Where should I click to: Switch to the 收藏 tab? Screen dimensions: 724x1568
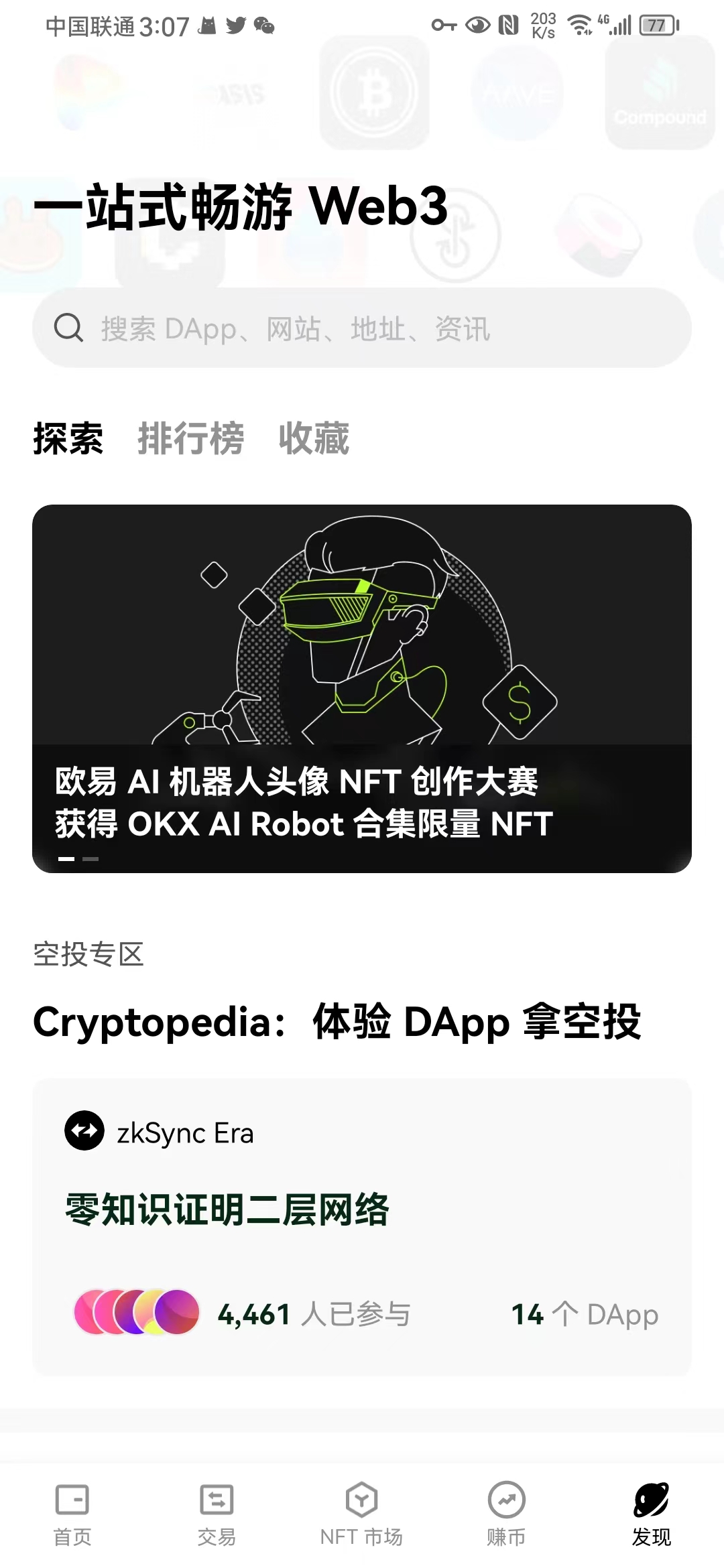click(314, 439)
